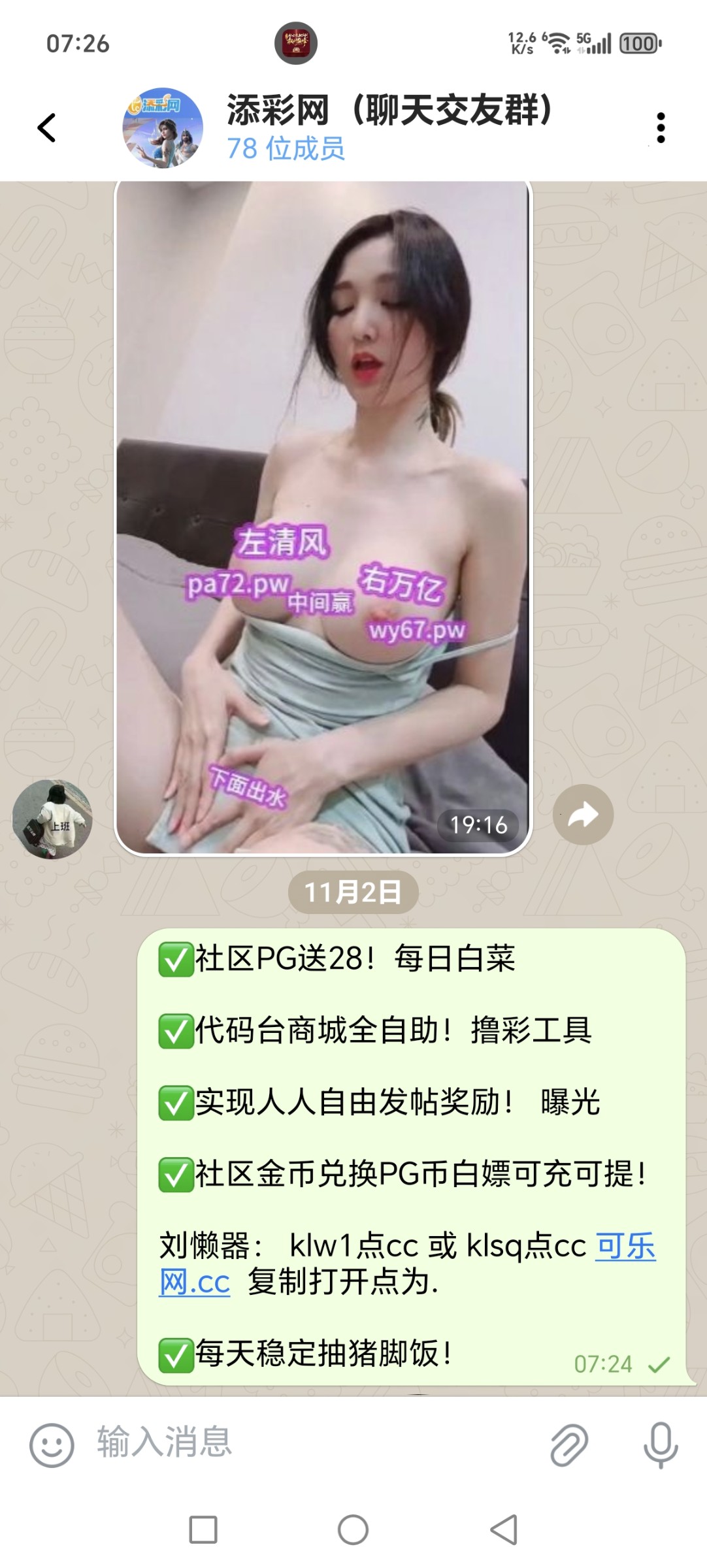This screenshot has width=707, height=1568.
Task: Go back to the chat list
Action: point(47,127)
